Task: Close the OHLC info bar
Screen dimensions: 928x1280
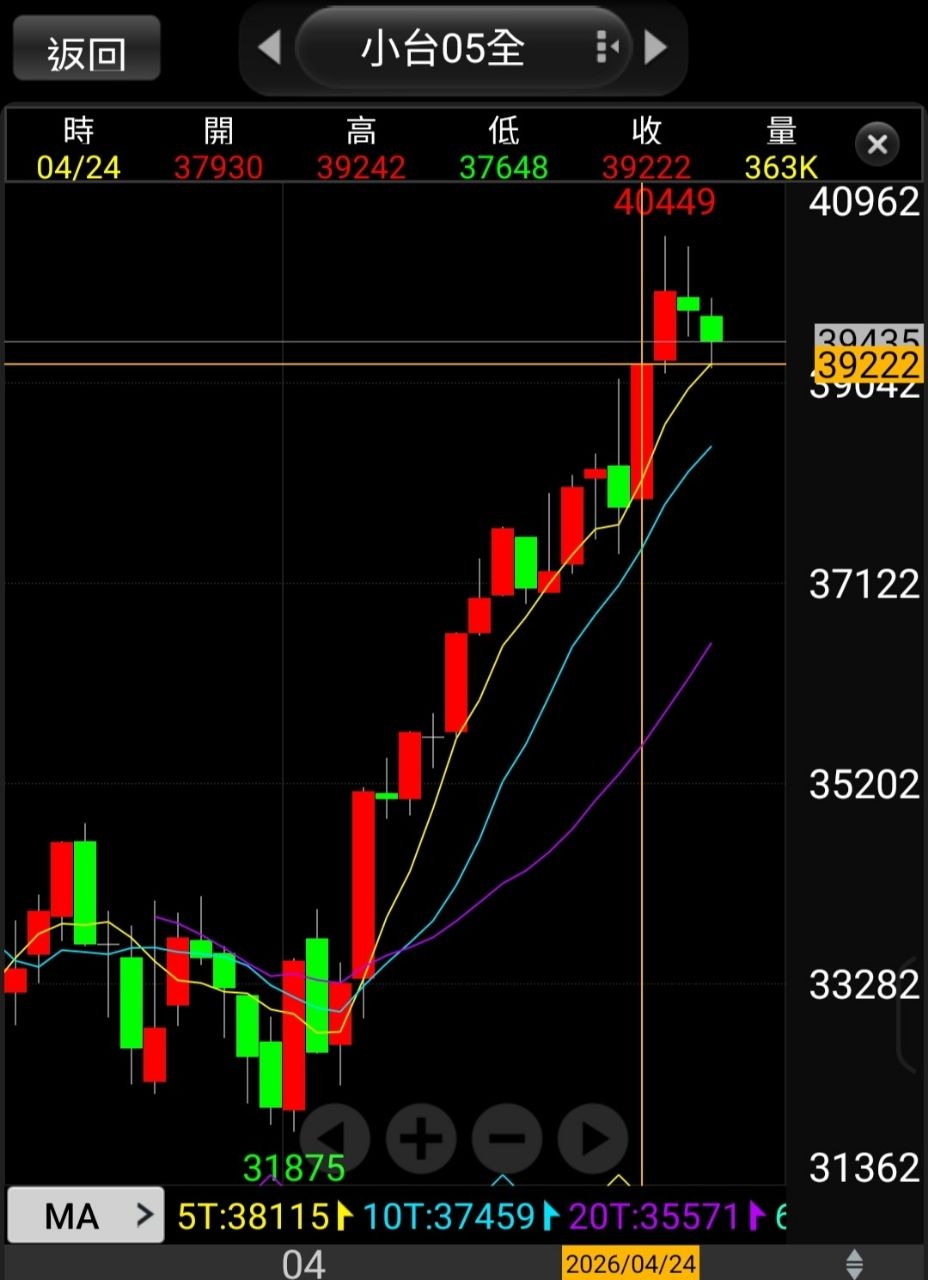Action: click(877, 146)
